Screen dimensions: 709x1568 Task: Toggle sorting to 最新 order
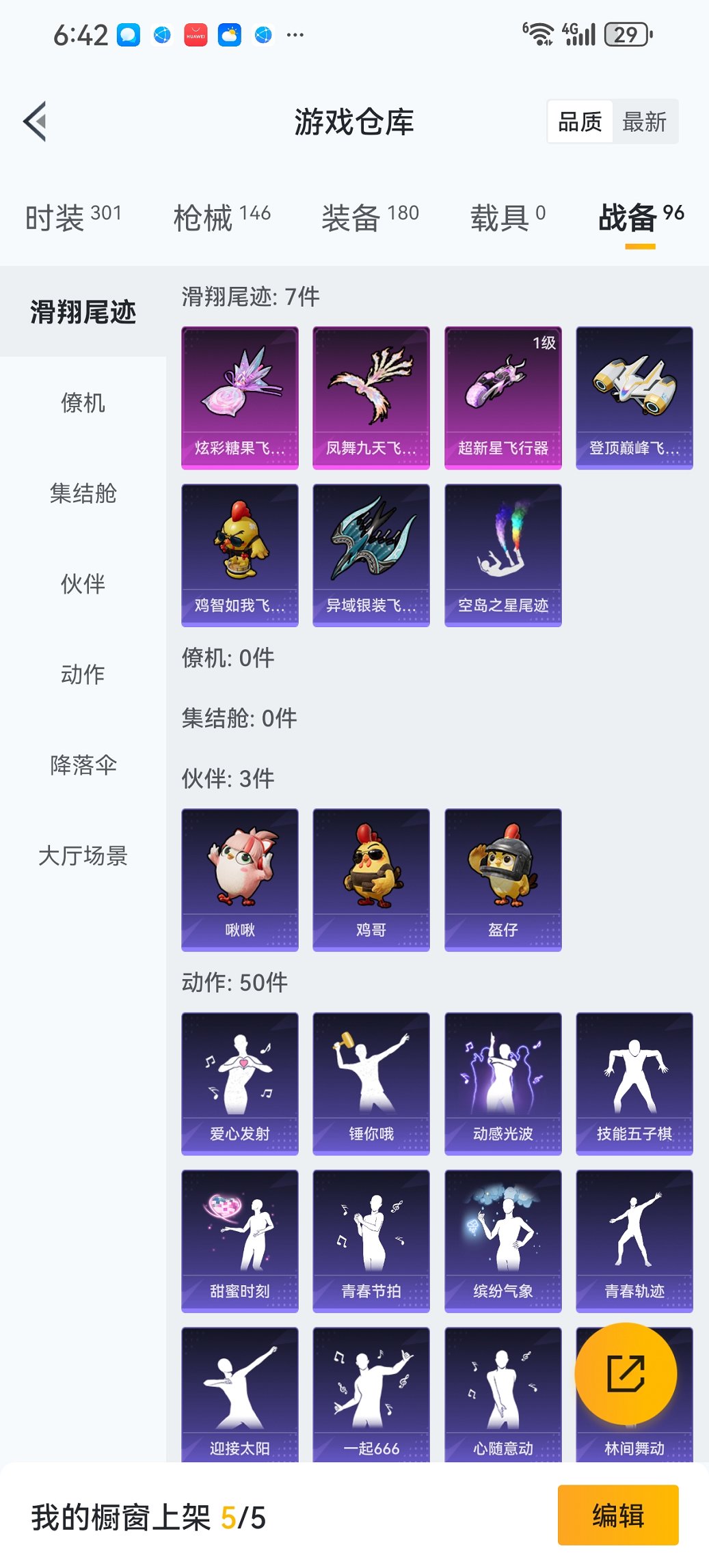(644, 121)
